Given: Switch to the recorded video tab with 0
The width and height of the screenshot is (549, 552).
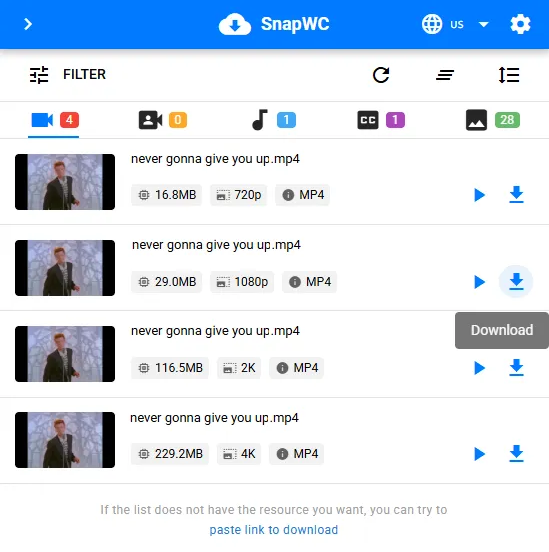Looking at the screenshot, I should pyautogui.click(x=163, y=120).
